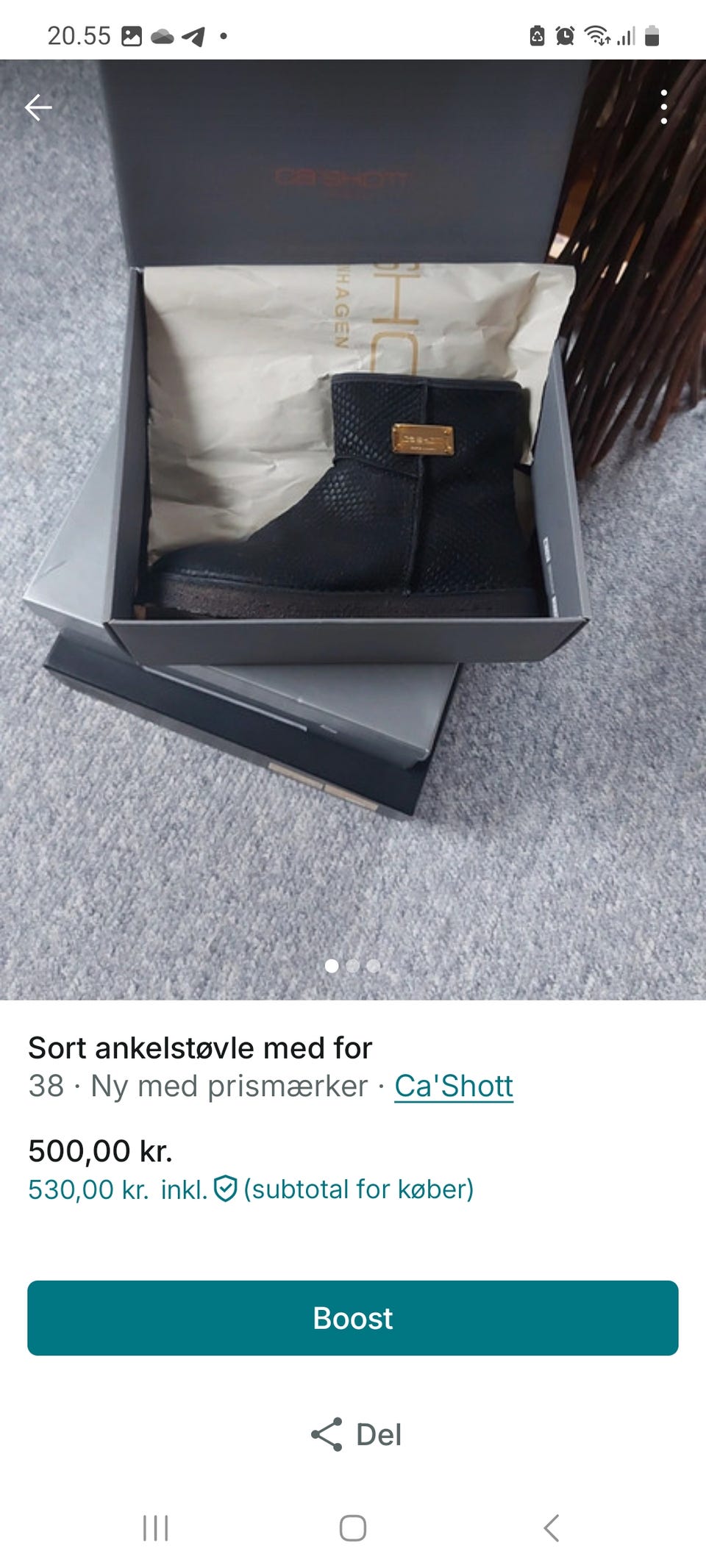
Task: Share the listing with Del
Action: click(x=356, y=1434)
